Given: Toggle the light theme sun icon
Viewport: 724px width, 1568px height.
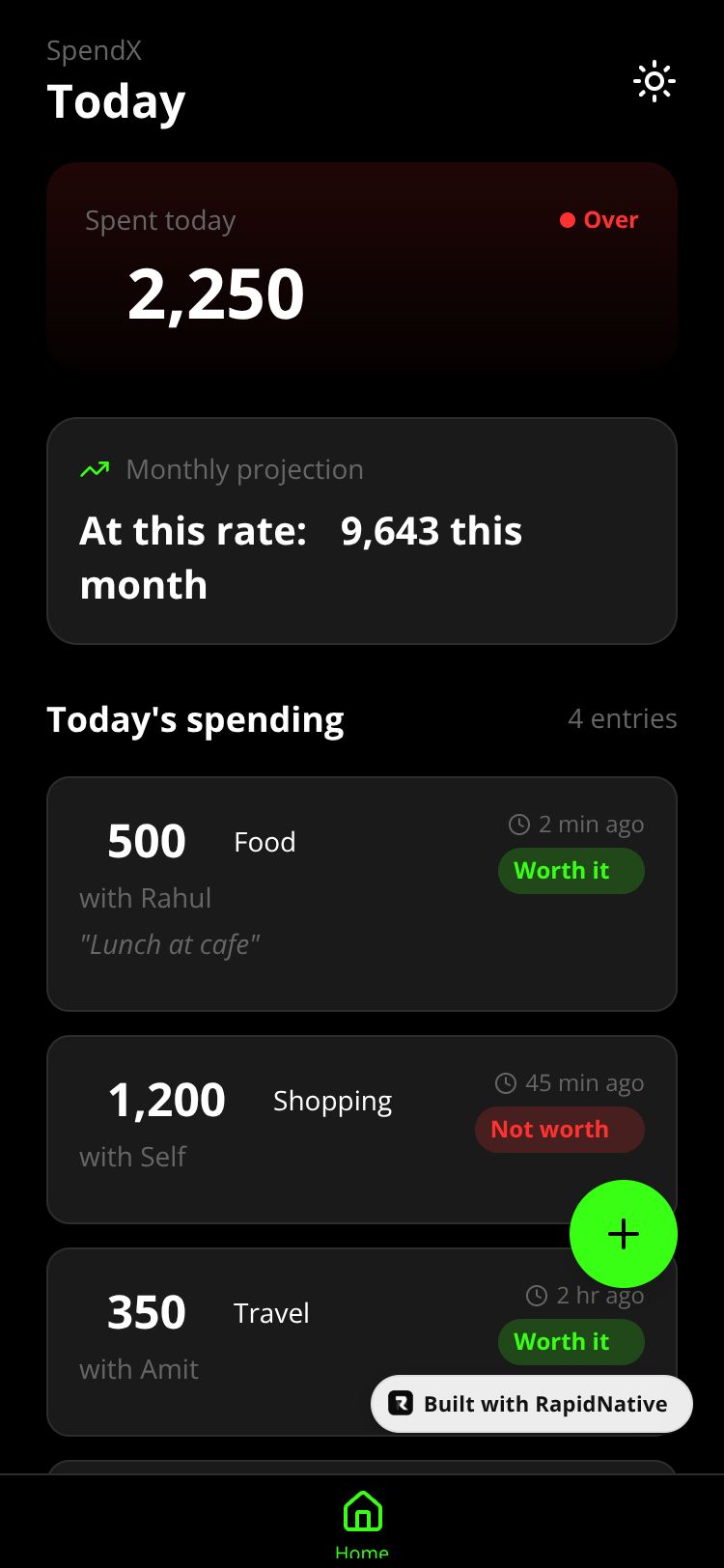Looking at the screenshot, I should tap(654, 82).
